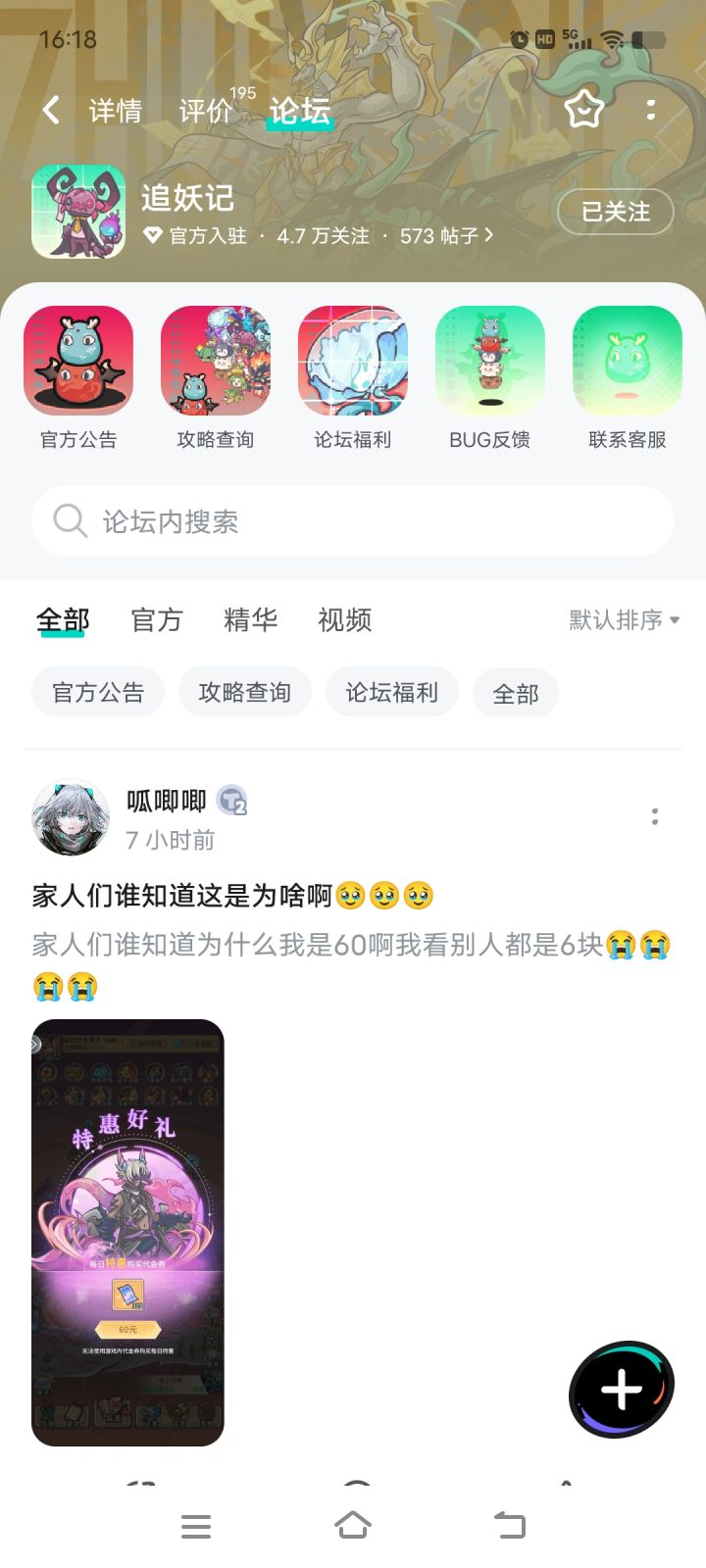The height and width of the screenshot is (1568, 706).
Task: Switch to the 详情 tab
Action: 116,111
